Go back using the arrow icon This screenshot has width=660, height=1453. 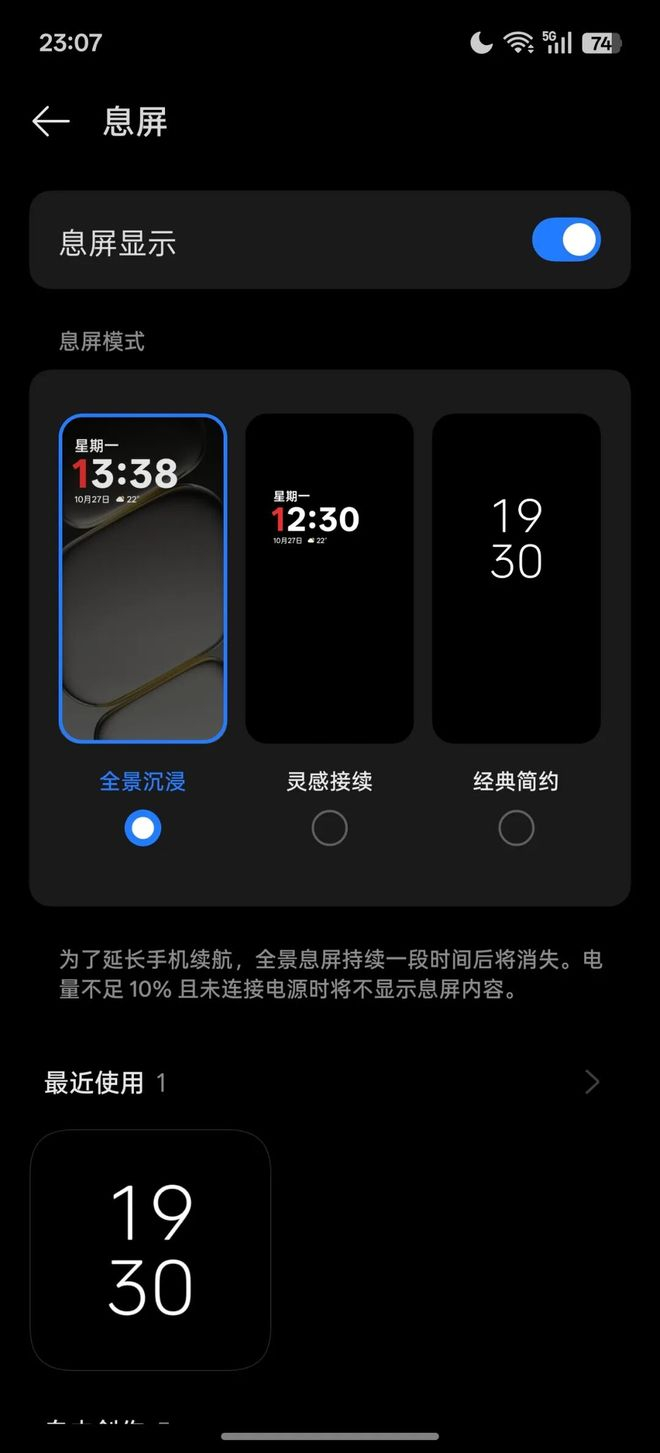point(51,122)
